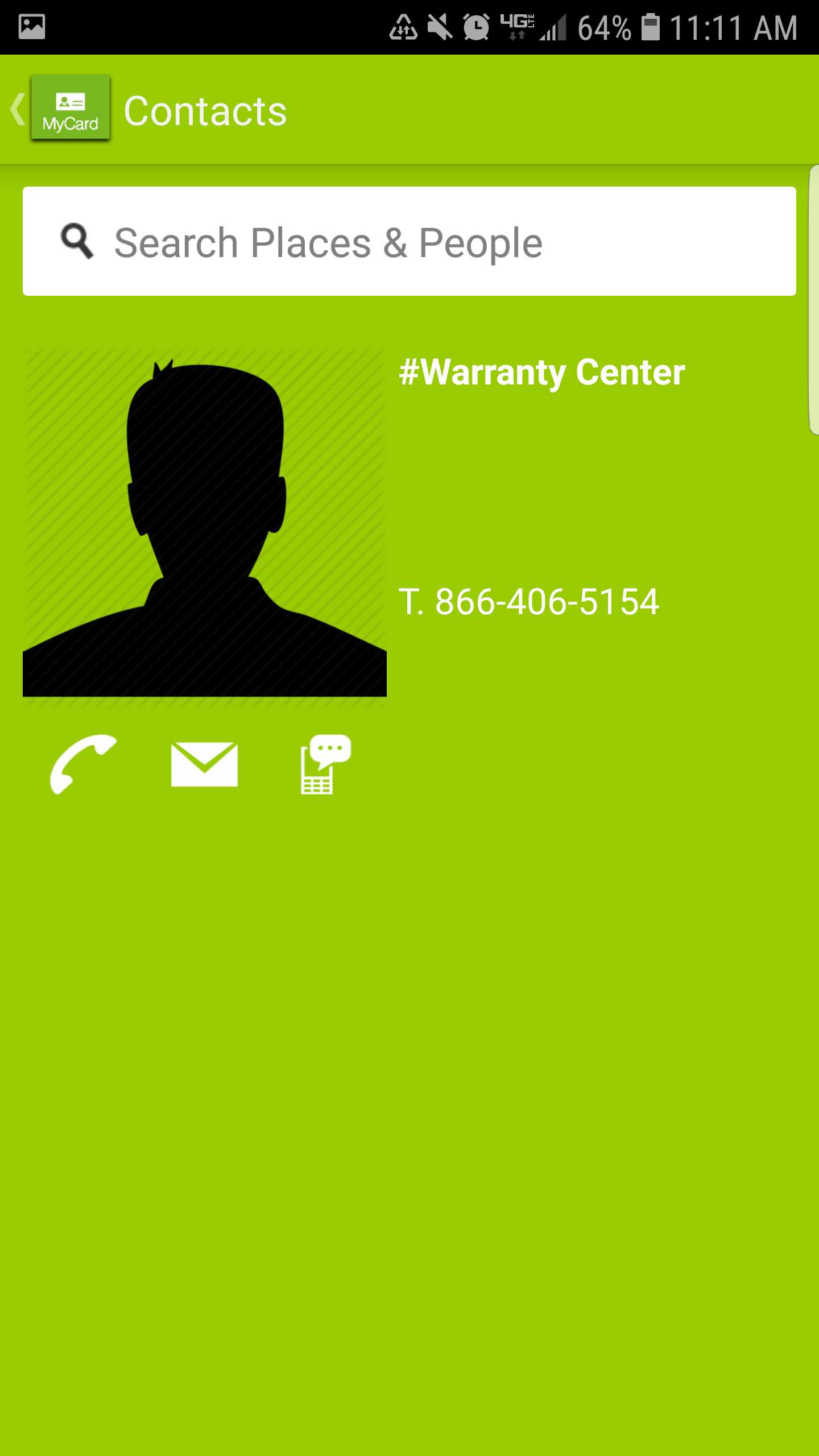Select the alarm clock icon in status bar
The width and height of the screenshot is (819, 1456).
(x=475, y=25)
